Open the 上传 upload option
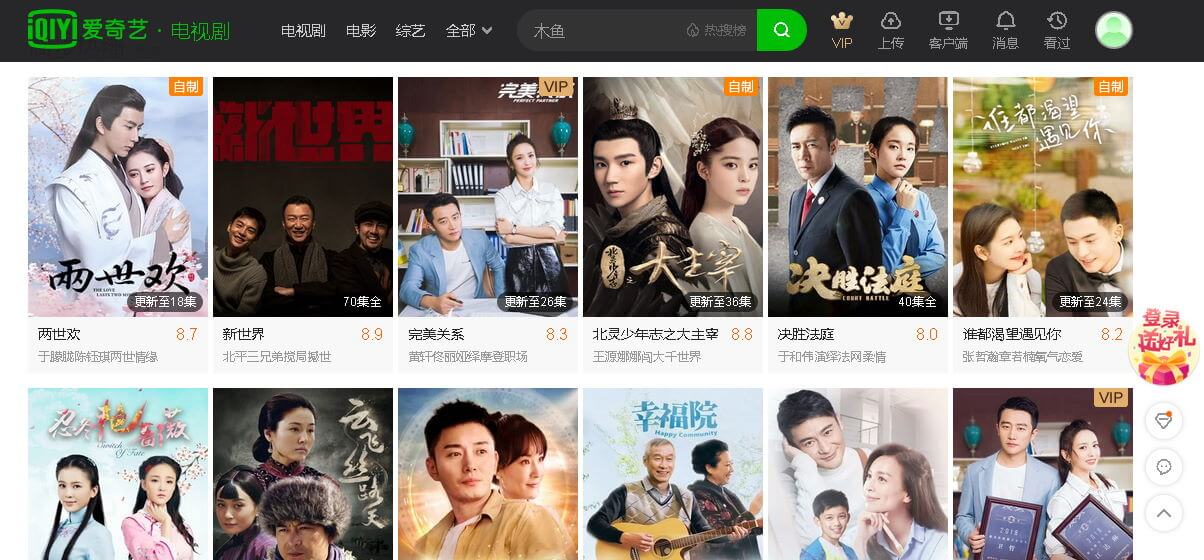This screenshot has width=1204, height=560. pos(890,30)
